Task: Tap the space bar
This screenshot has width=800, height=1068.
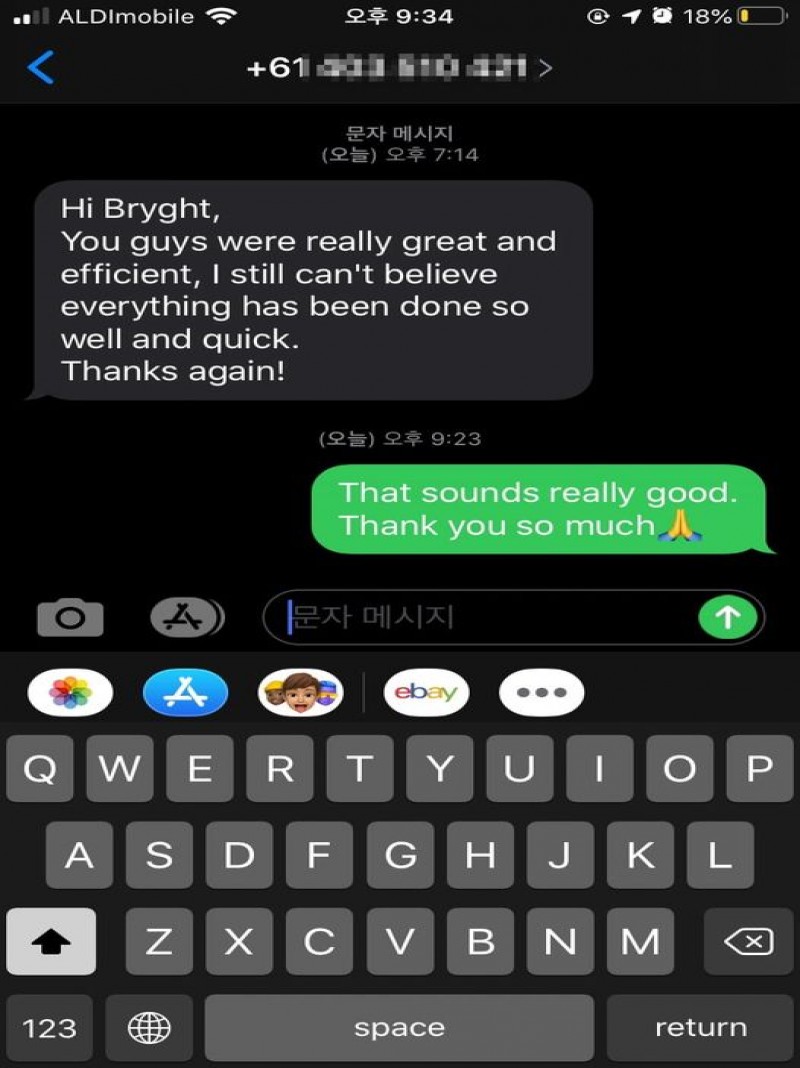Action: (x=399, y=1028)
